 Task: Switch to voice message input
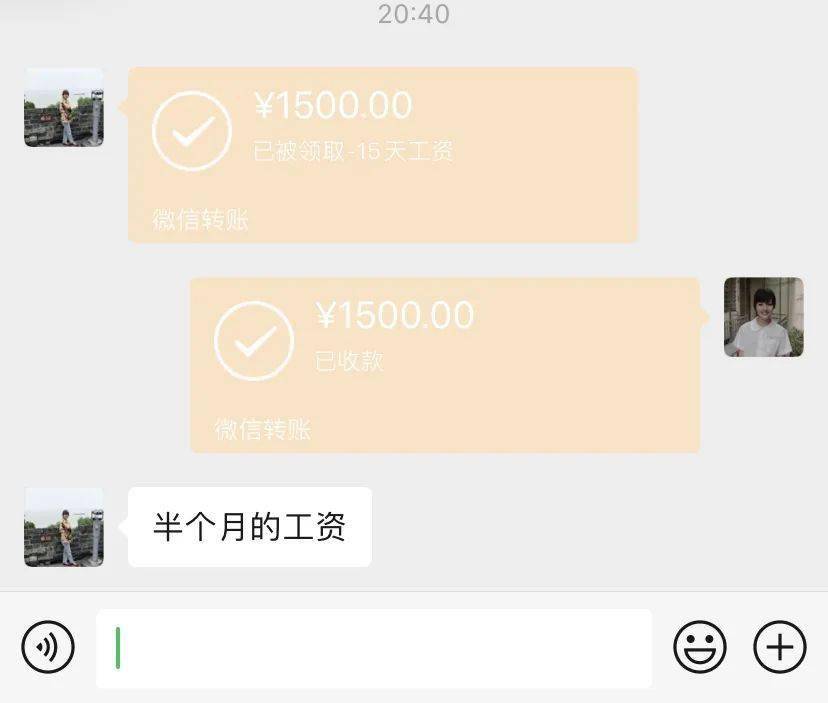(48, 647)
